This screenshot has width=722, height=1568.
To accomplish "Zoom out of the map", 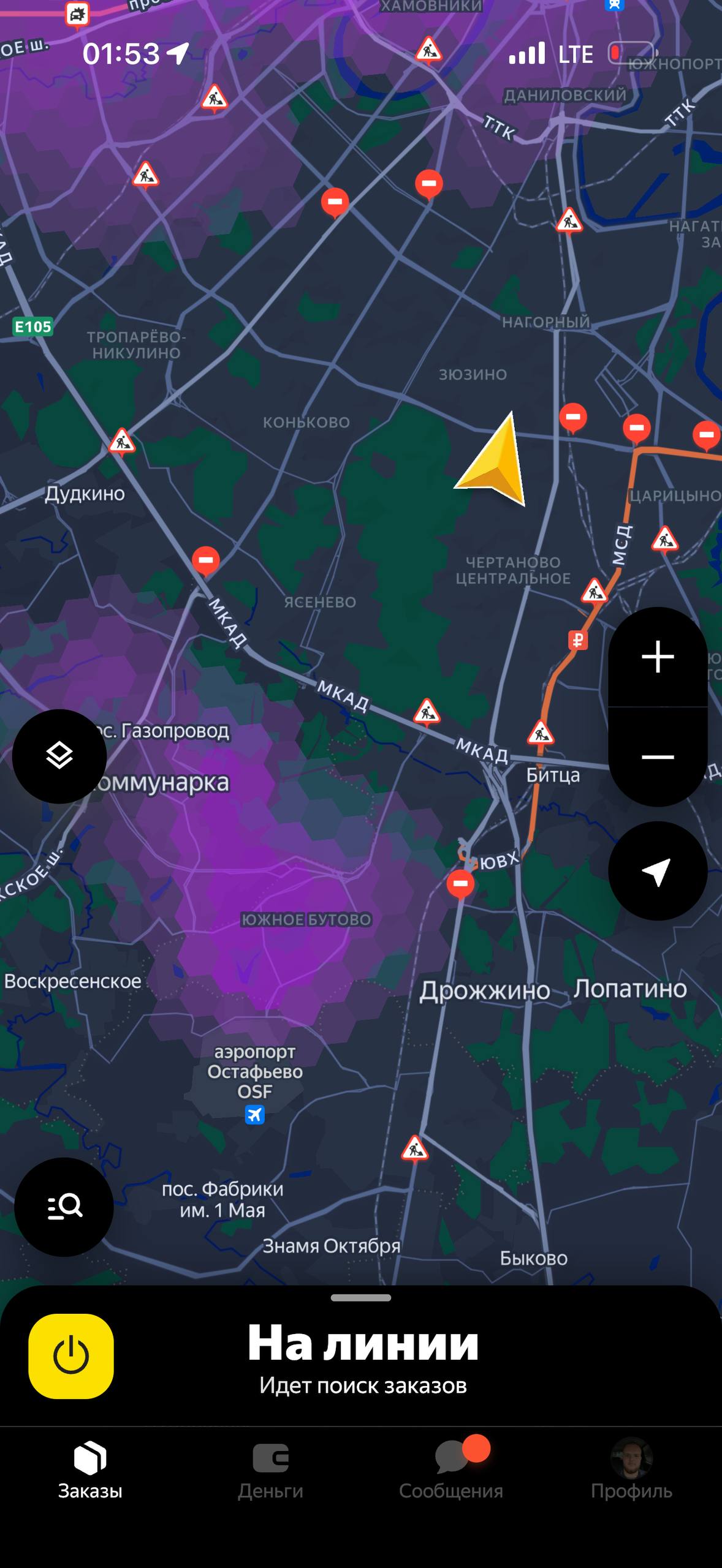I will coord(658,757).
